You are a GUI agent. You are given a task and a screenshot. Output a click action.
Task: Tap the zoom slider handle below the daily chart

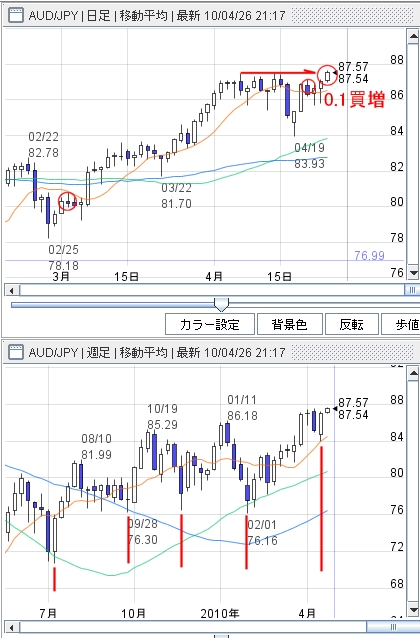pyautogui.click(x=222, y=305)
